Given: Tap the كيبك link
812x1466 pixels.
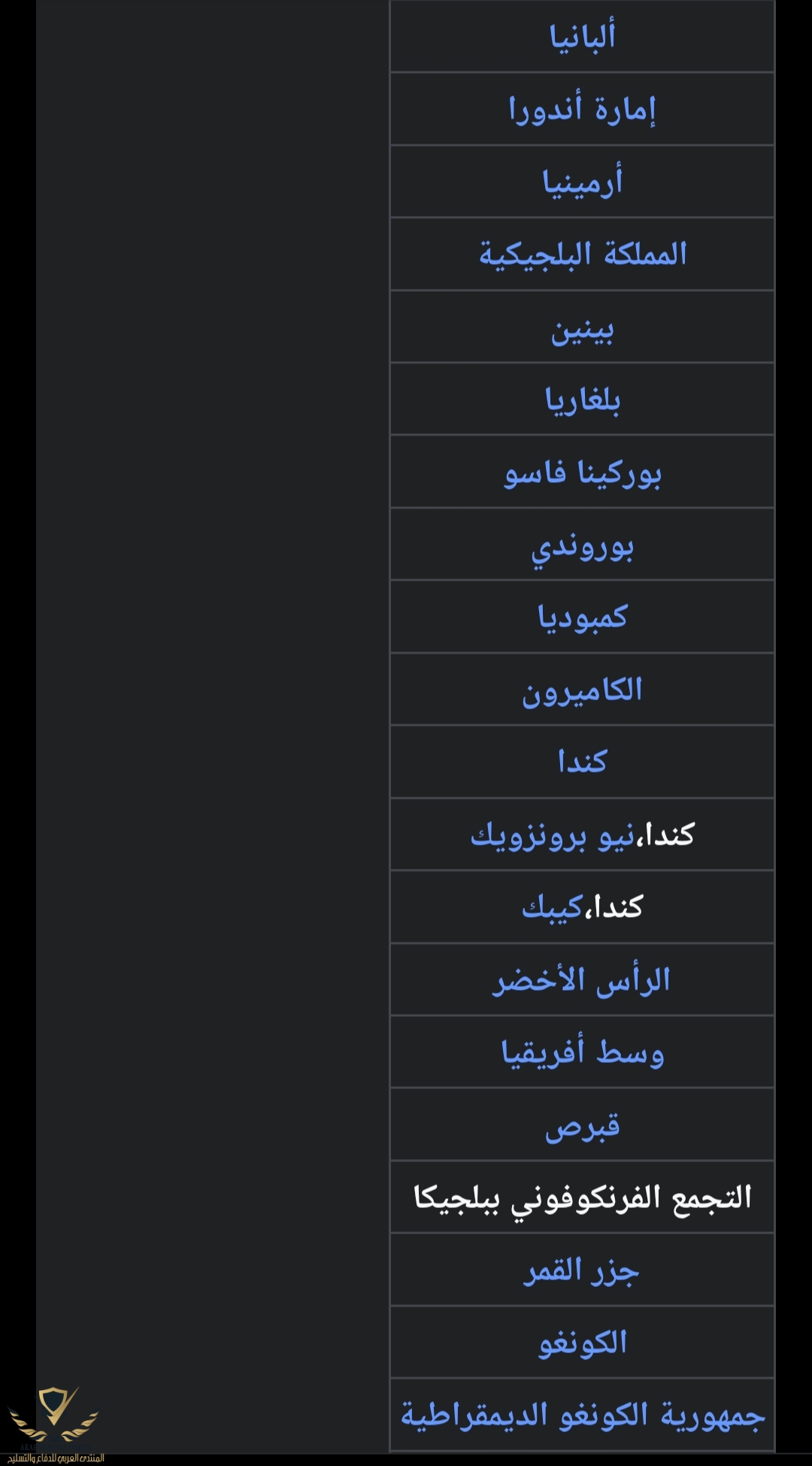Looking at the screenshot, I should [553, 908].
